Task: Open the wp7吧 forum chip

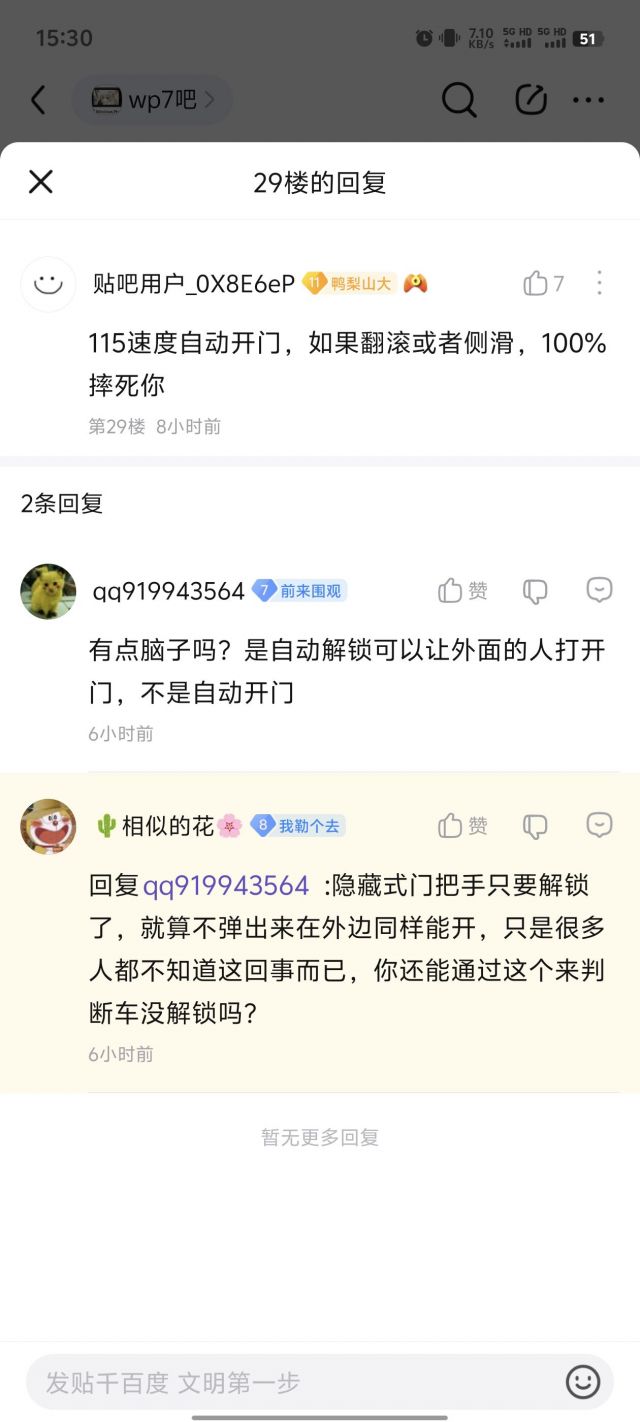Action: 152,100
